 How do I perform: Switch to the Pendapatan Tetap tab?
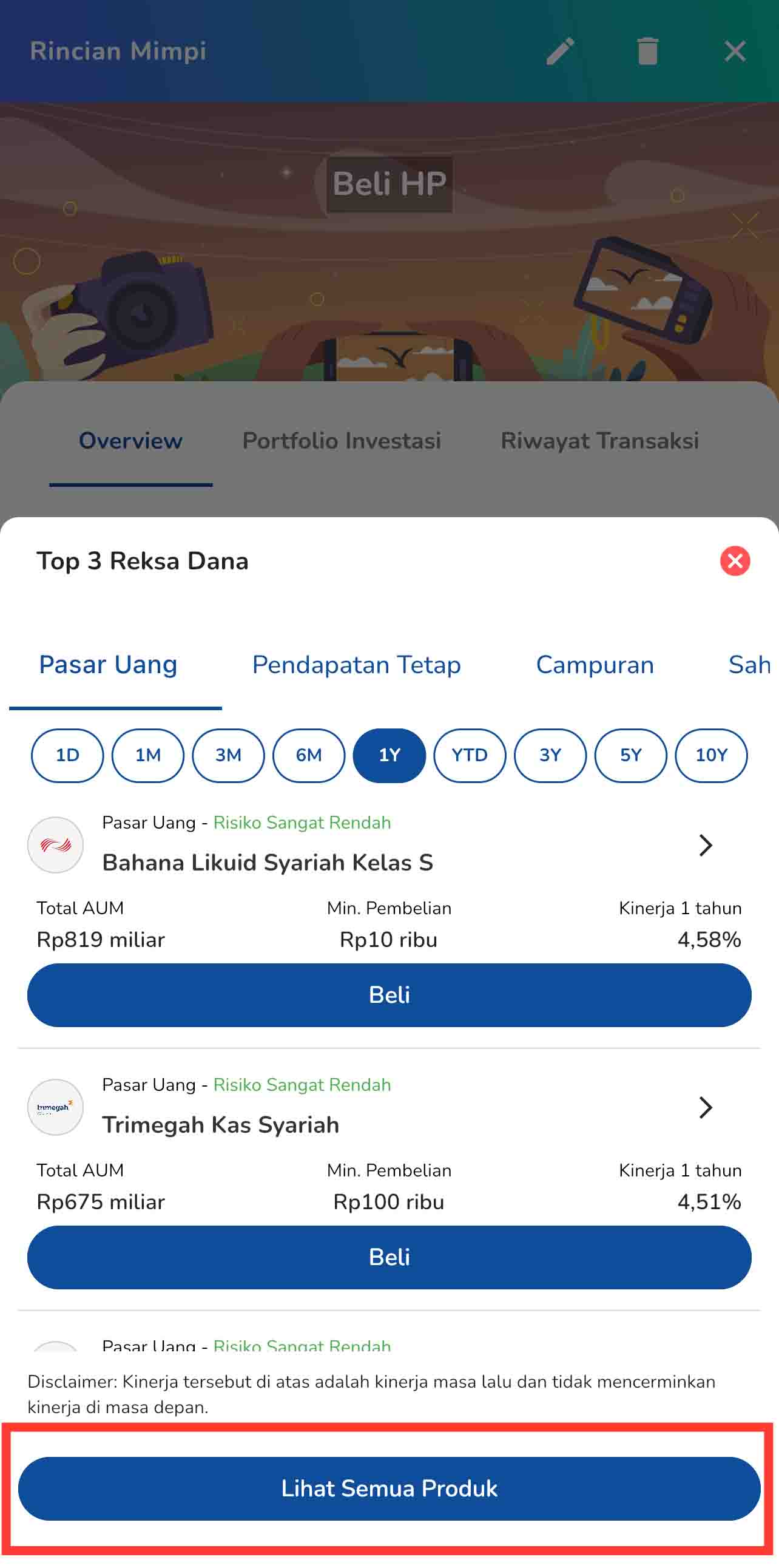pos(356,665)
